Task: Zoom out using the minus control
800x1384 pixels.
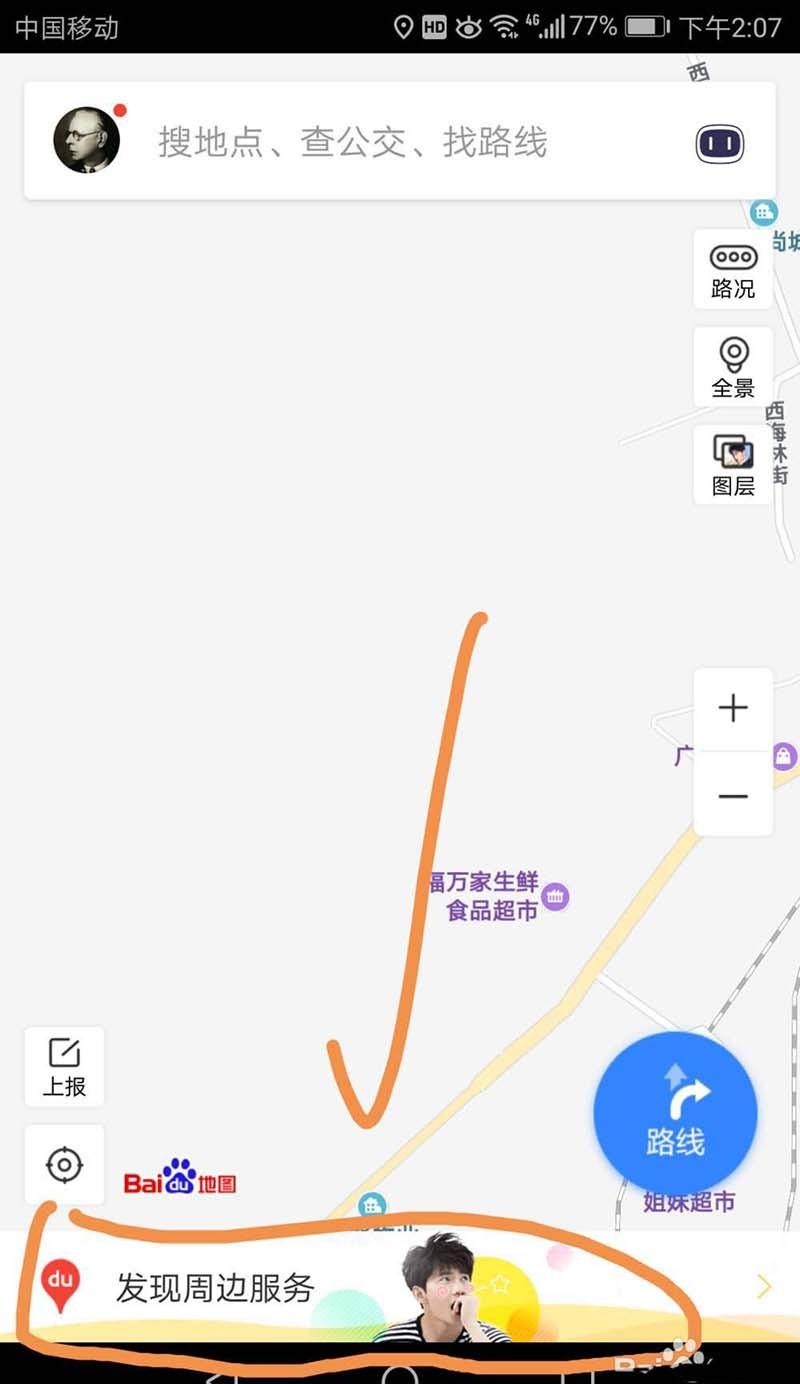Action: [733, 795]
